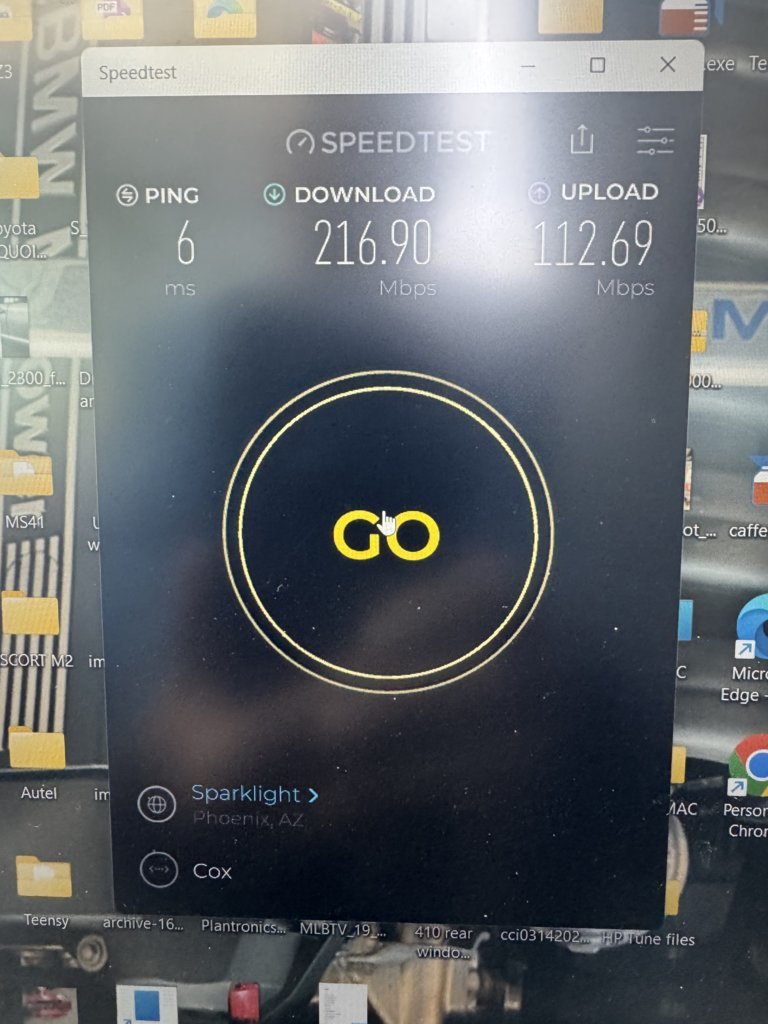Start the test with the GO button
768x1024 pixels.
click(386, 535)
